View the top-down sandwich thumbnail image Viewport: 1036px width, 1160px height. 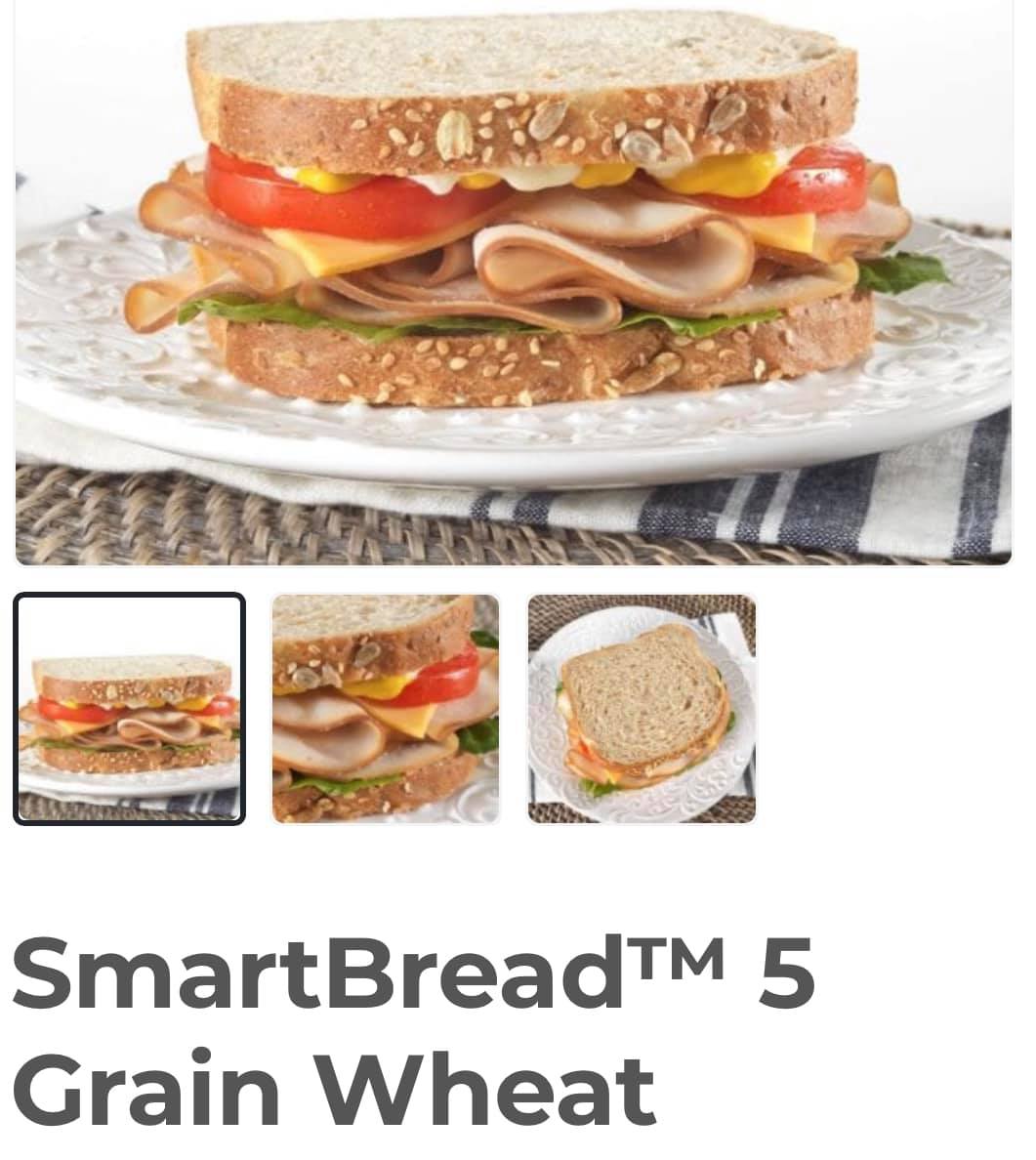tap(642, 709)
